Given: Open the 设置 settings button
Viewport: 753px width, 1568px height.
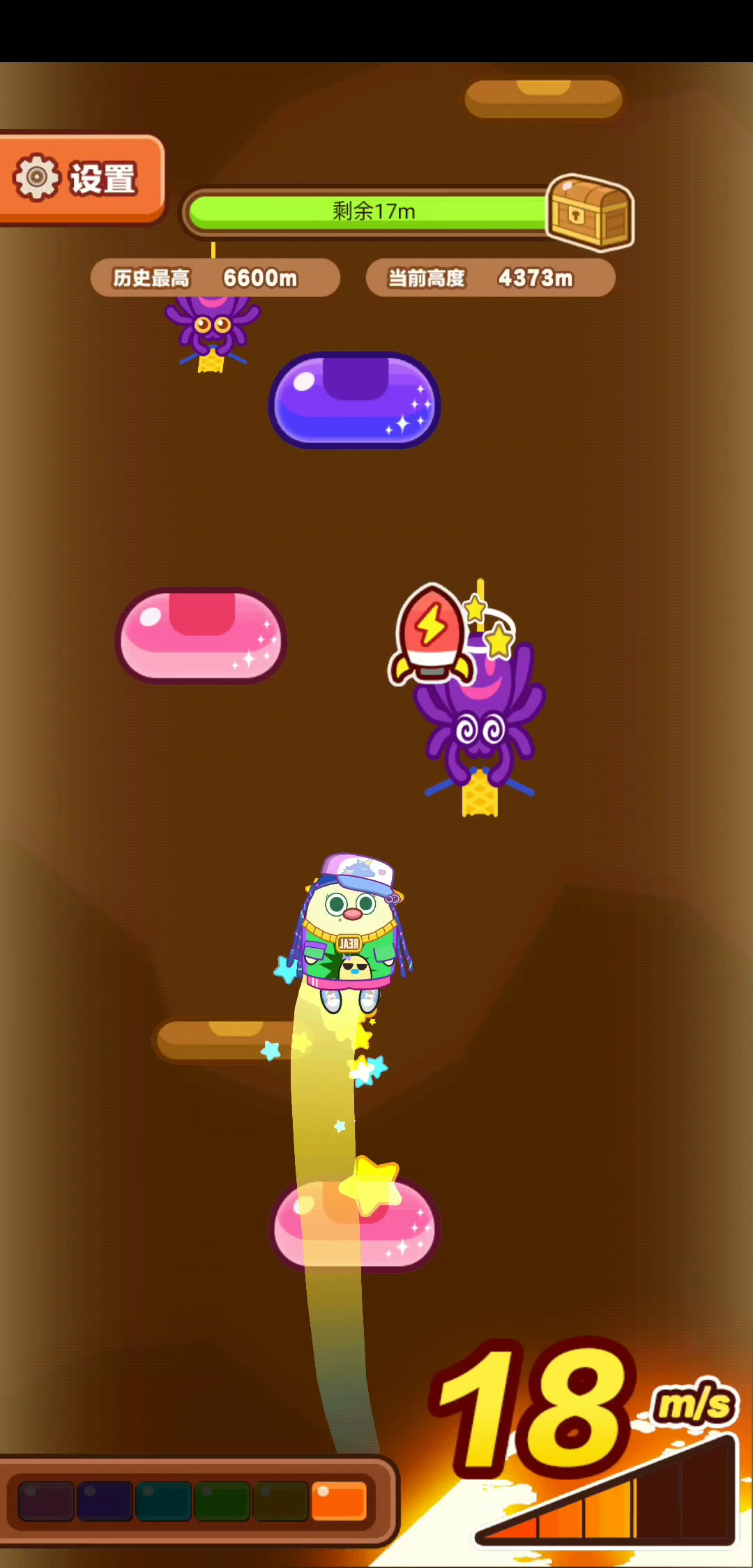Looking at the screenshot, I should click(x=81, y=179).
